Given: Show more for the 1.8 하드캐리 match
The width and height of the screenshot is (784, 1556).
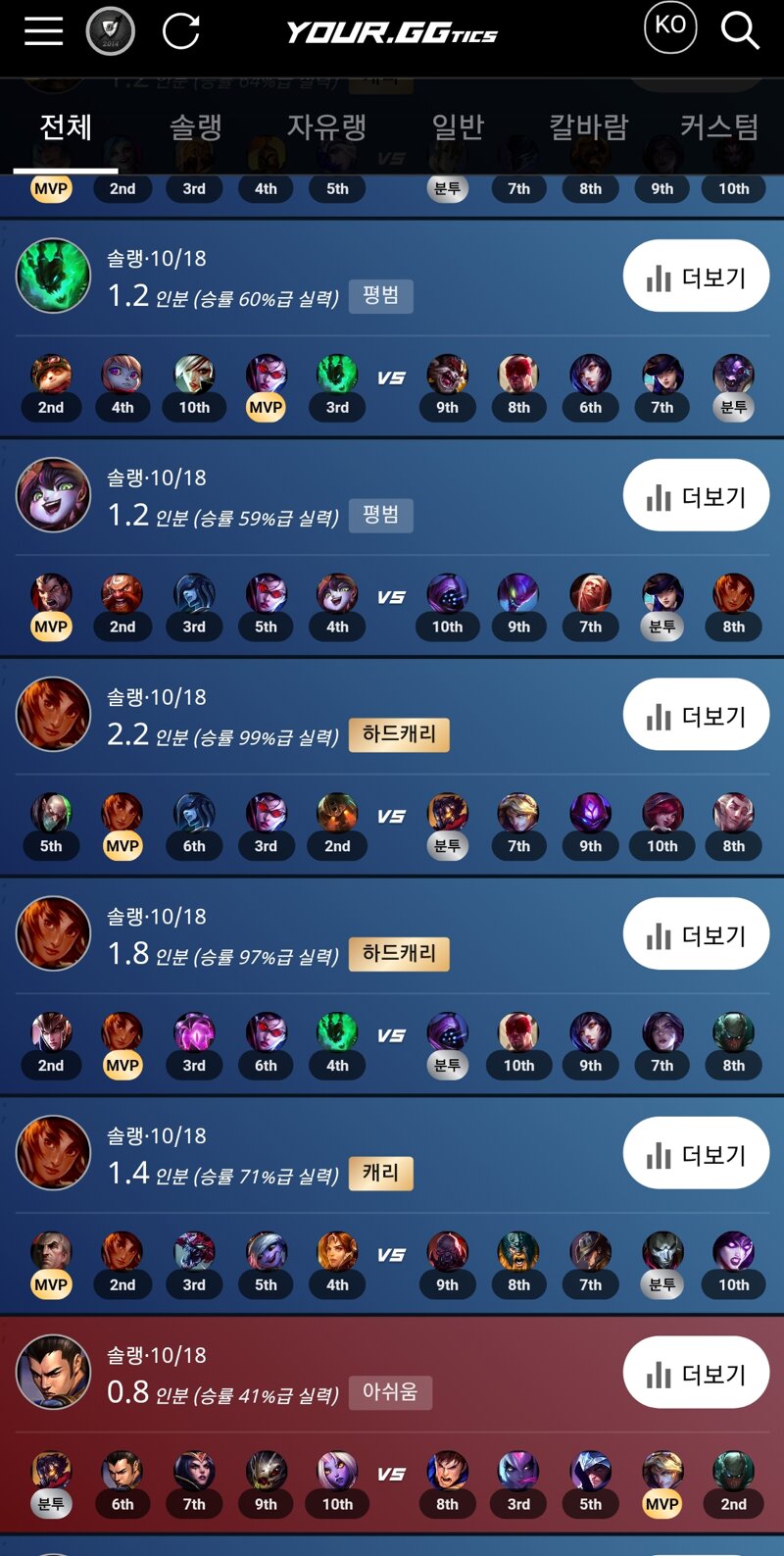Looking at the screenshot, I should [696, 936].
